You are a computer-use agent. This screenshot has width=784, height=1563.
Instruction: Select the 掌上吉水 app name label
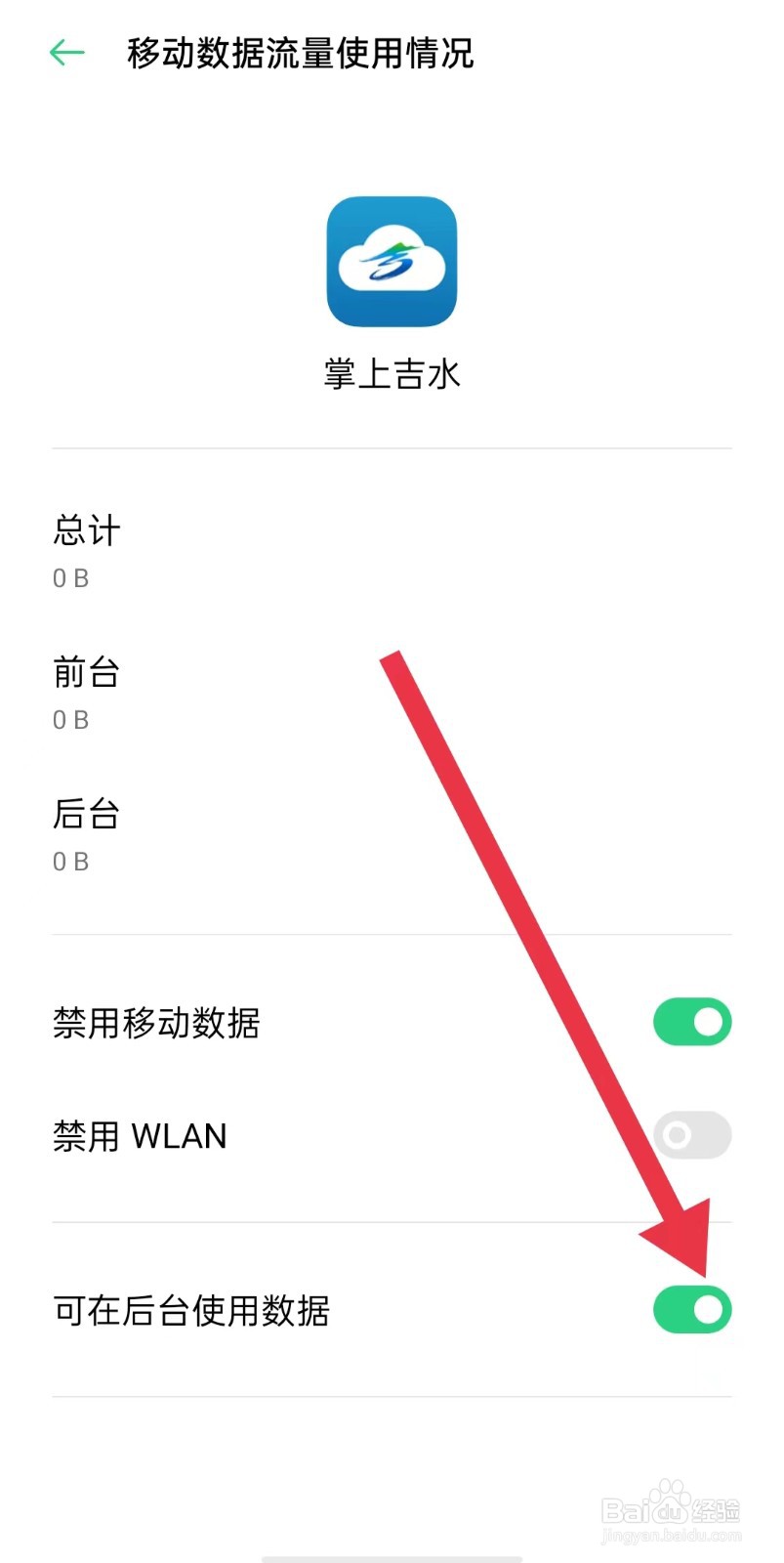(x=392, y=374)
